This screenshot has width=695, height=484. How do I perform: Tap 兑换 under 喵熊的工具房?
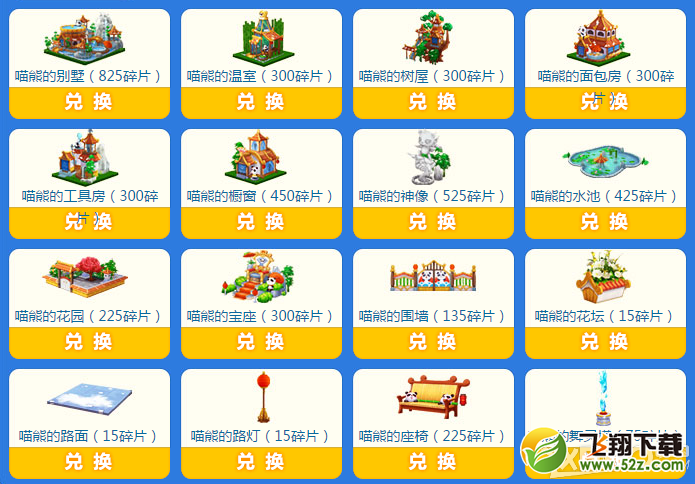click(x=89, y=222)
